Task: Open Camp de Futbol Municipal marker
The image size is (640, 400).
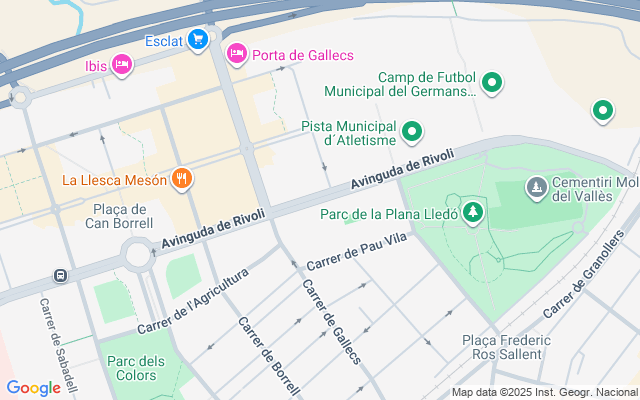Action: click(492, 83)
